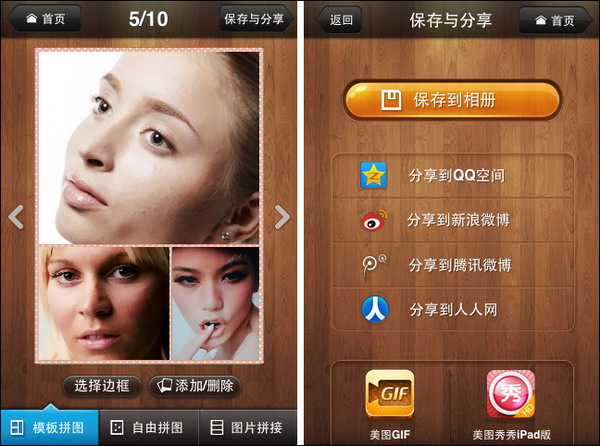Image resolution: width=600 pixels, height=446 pixels.
Task: Switch to the 自由拼图 tab
Action: coord(148,428)
